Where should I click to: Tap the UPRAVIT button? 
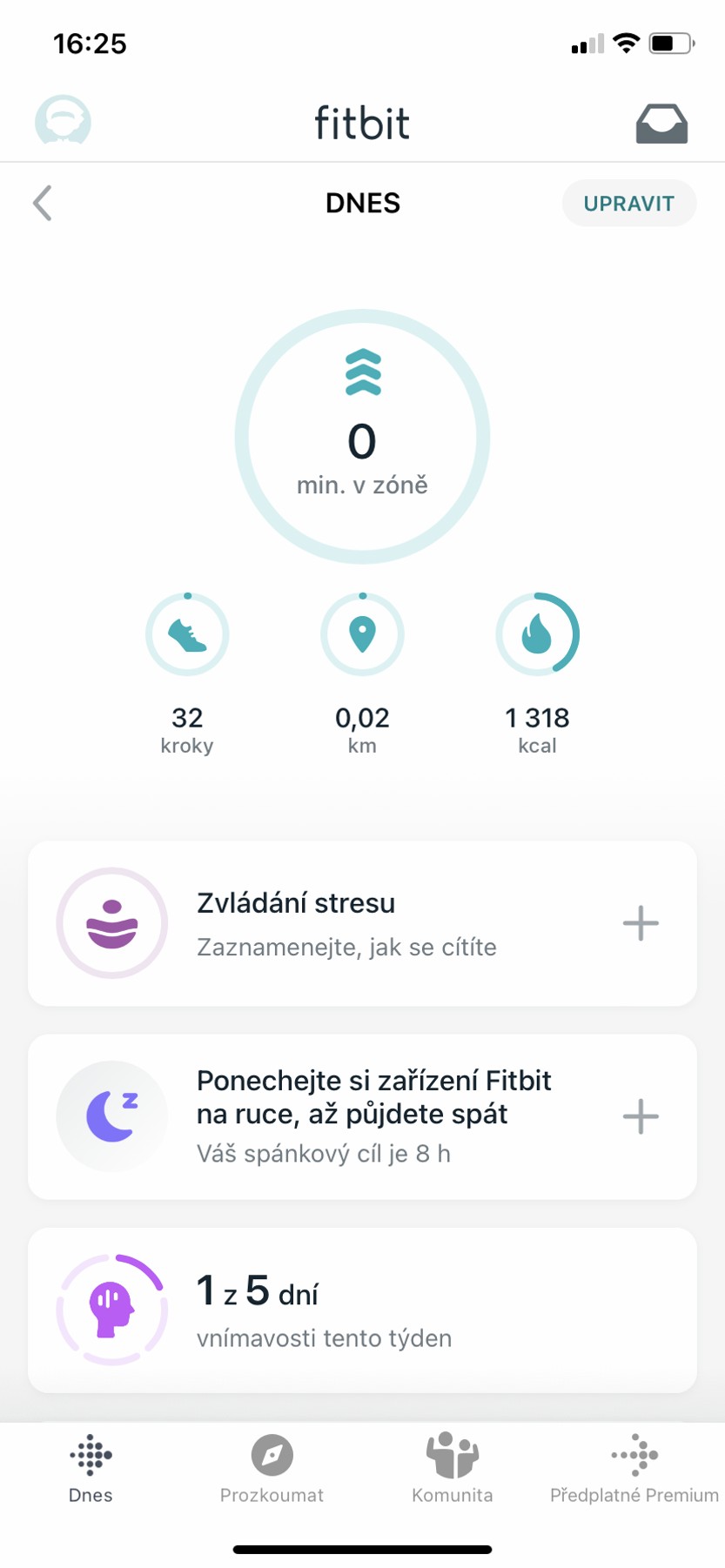[x=628, y=204]
